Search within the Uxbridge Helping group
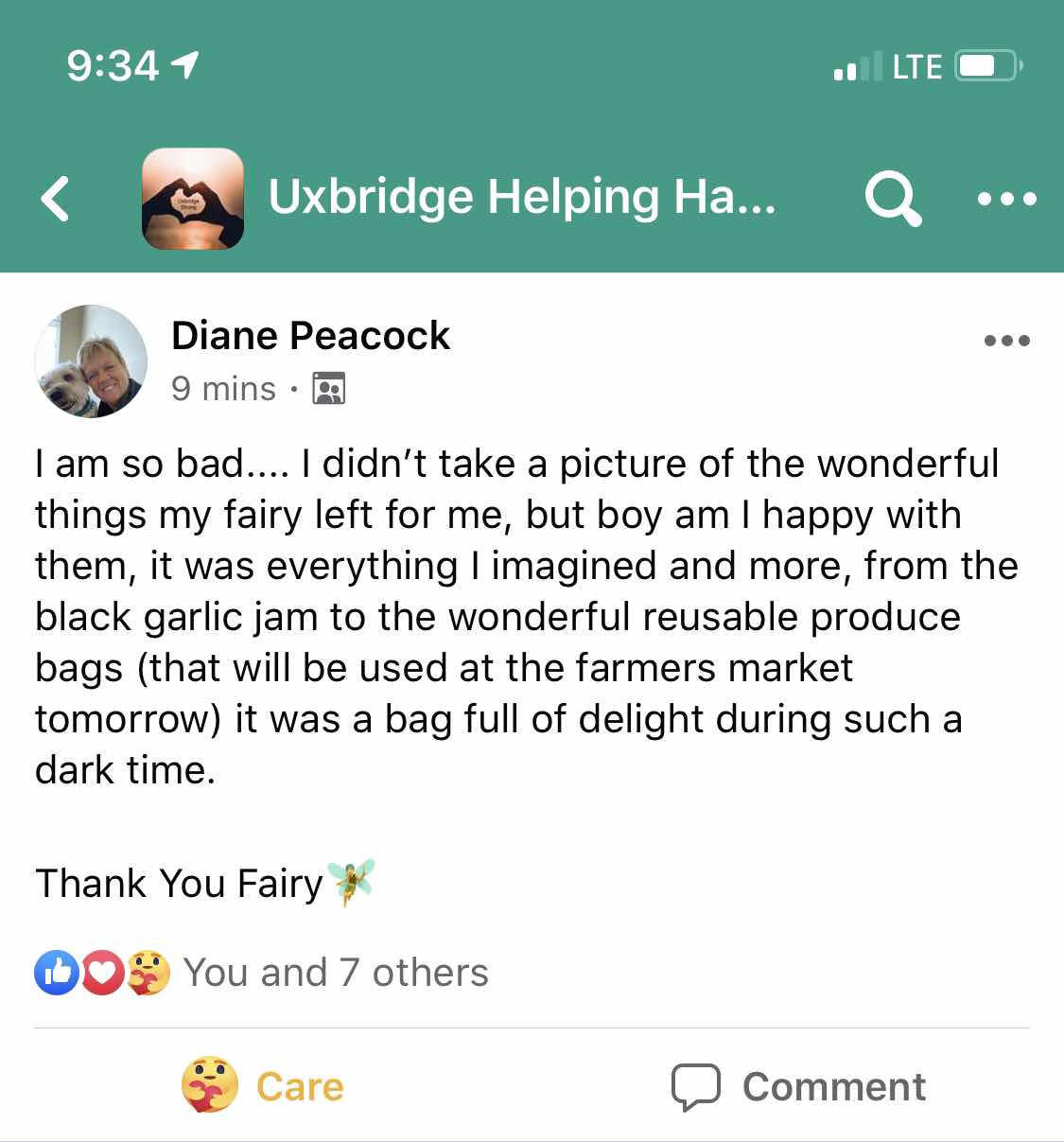 point(892,199)
